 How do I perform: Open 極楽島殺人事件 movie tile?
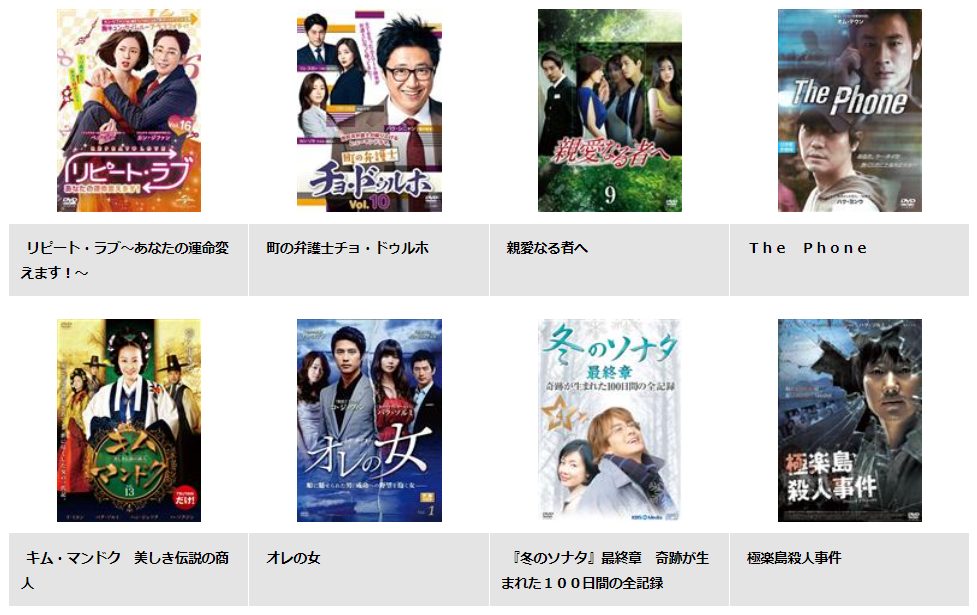[849, 420]
